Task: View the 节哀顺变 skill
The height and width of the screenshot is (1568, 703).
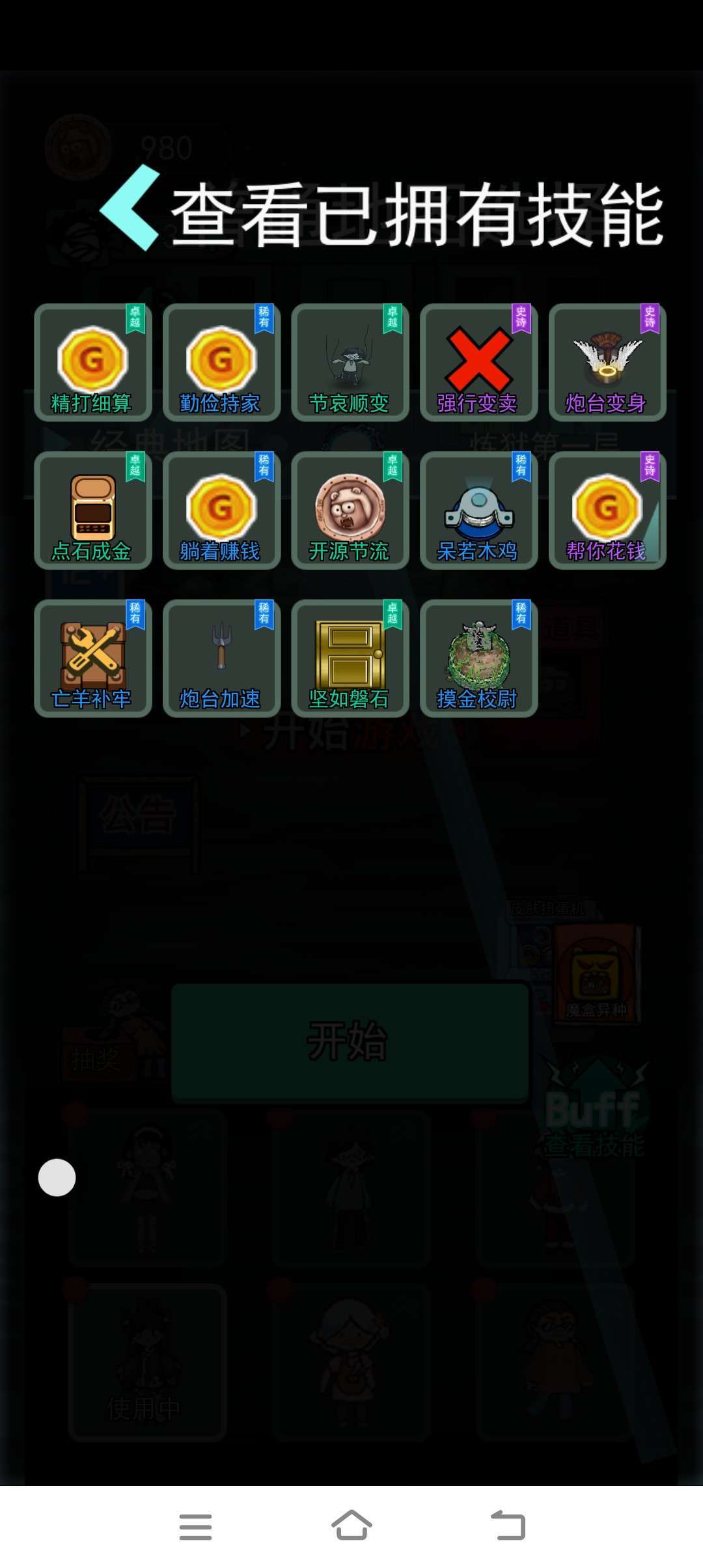Action: [350, 362]
